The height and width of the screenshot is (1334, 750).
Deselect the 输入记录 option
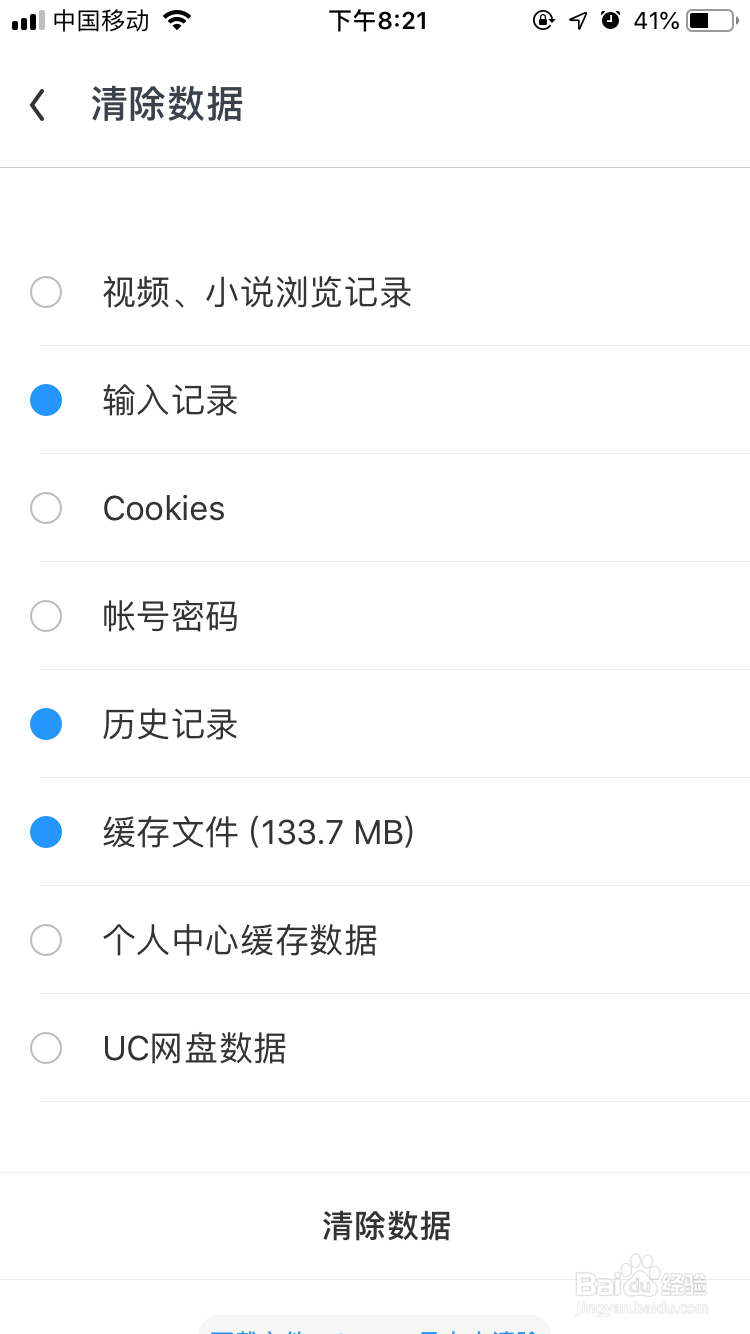pos(45,400)
